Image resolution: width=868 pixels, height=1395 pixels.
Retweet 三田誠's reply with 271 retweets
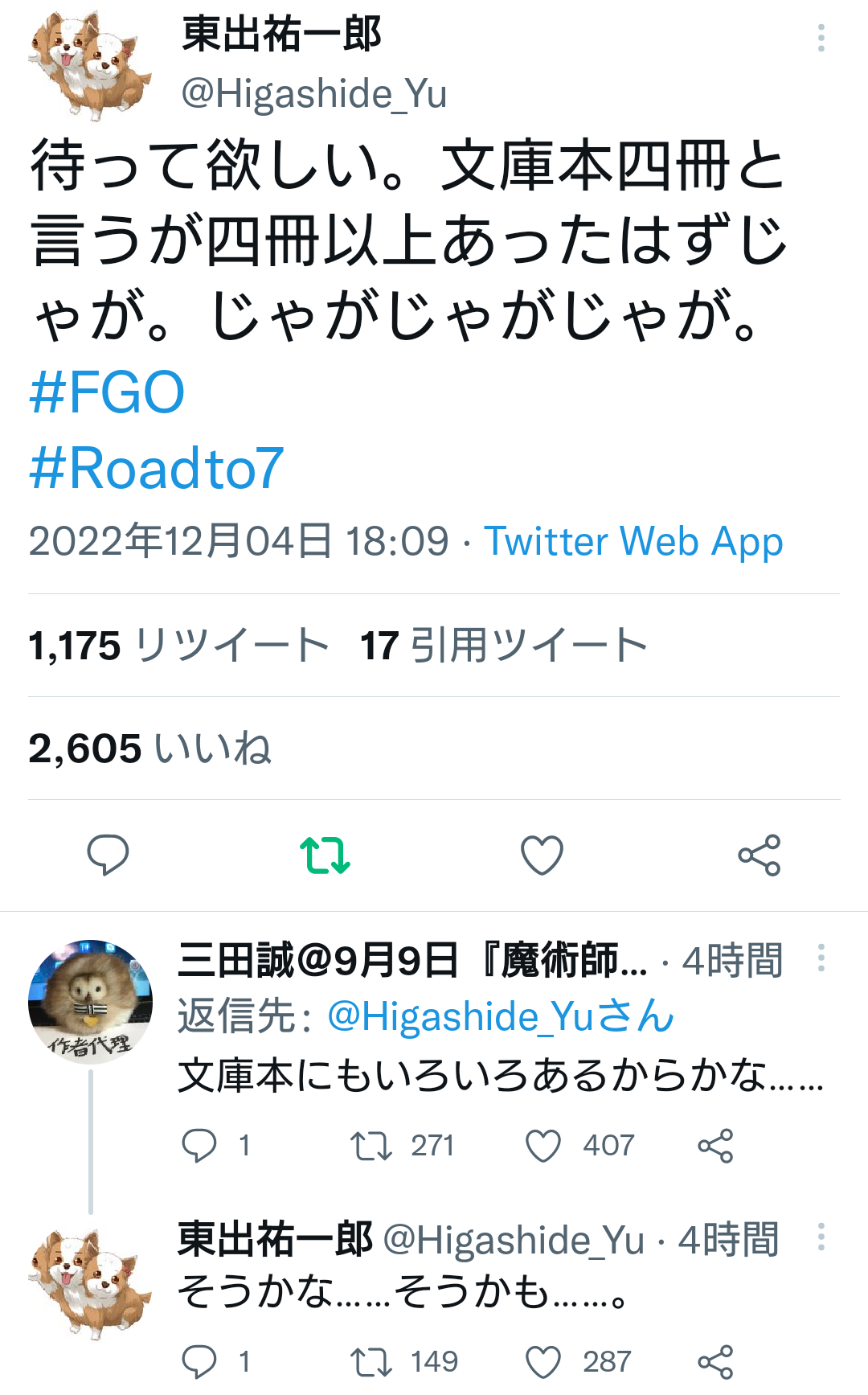click(x=371, y=1146)
